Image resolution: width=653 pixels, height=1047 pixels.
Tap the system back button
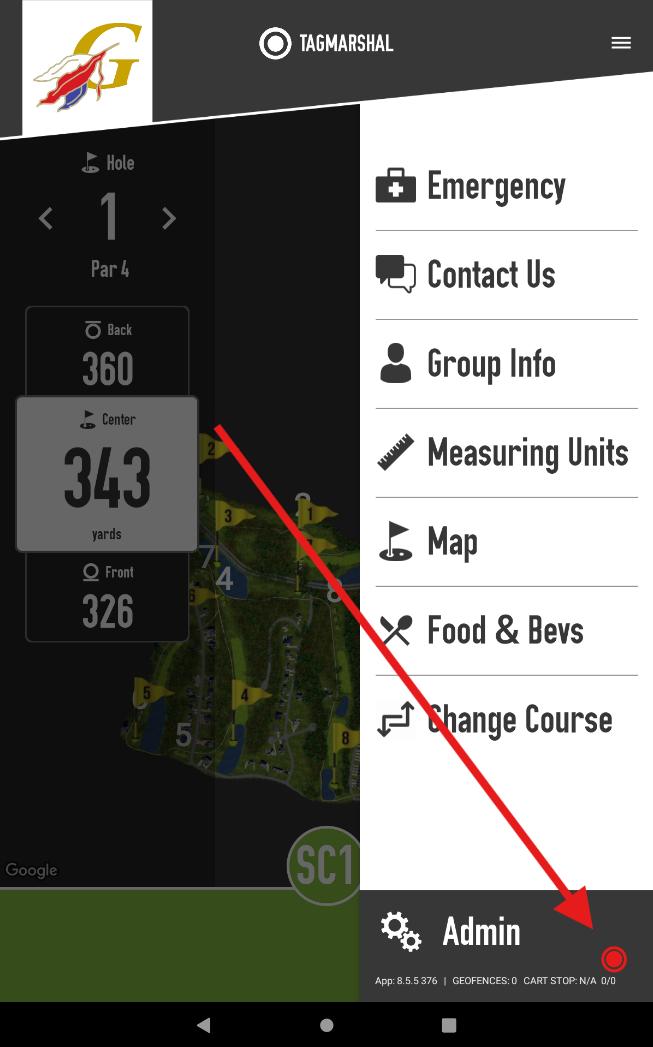point(204,1025)
